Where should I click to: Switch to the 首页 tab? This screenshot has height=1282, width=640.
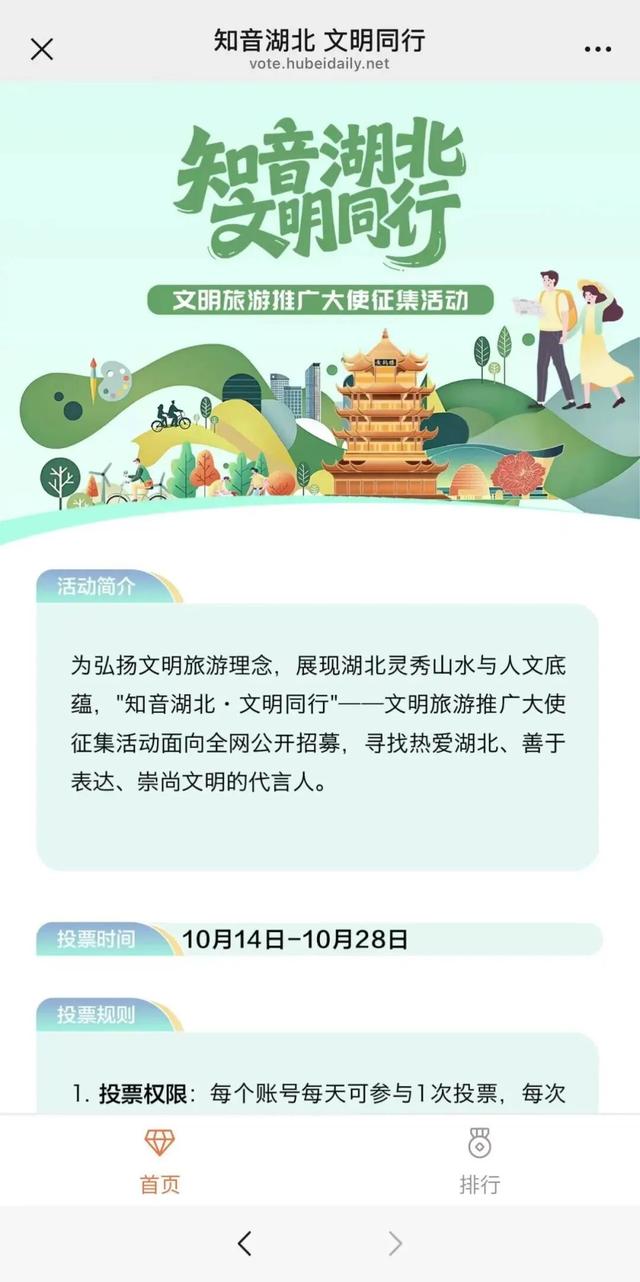(160, 1161)
